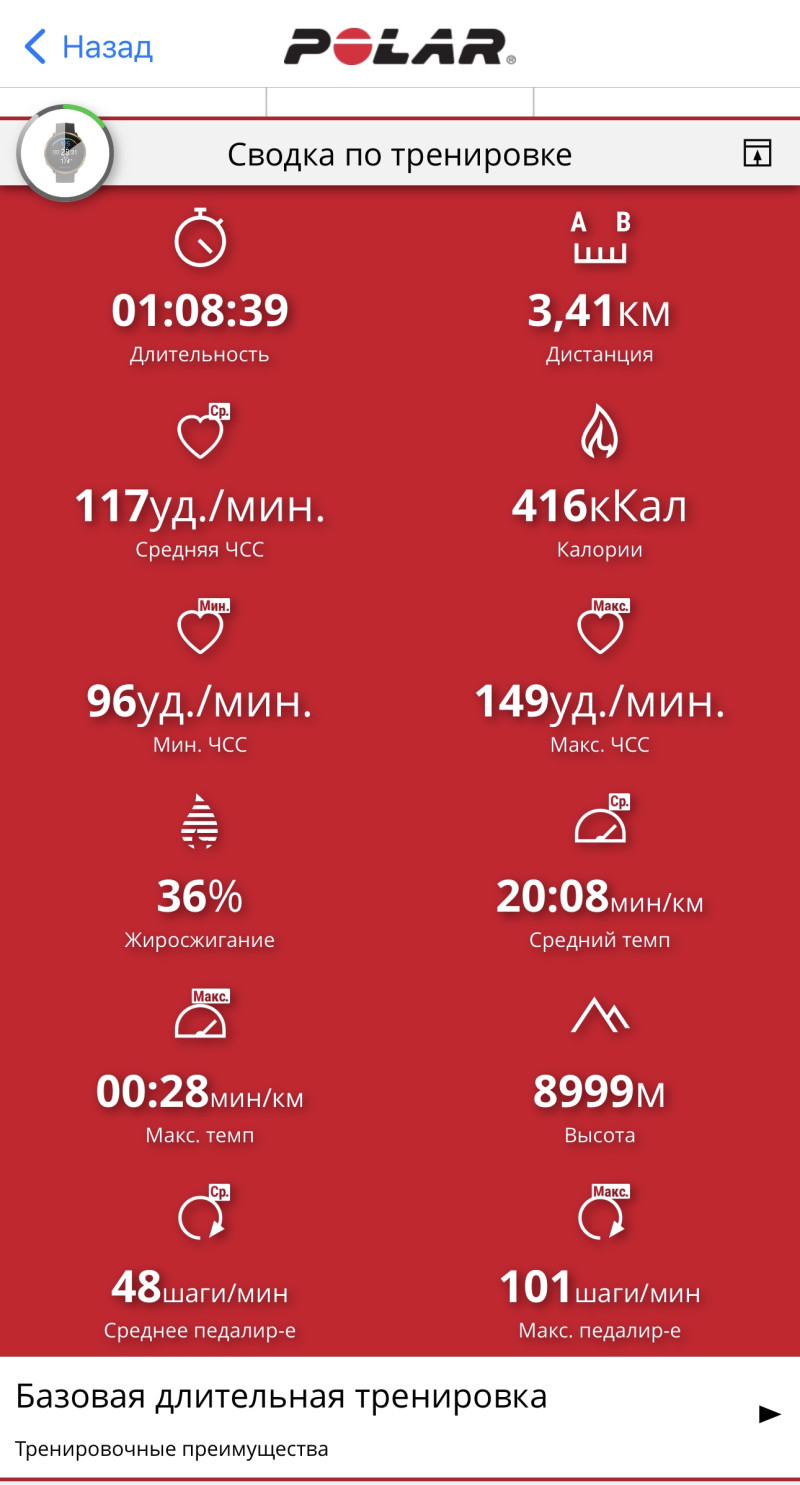
Task: Share the workout summary
Action: (x=757, y=153)
